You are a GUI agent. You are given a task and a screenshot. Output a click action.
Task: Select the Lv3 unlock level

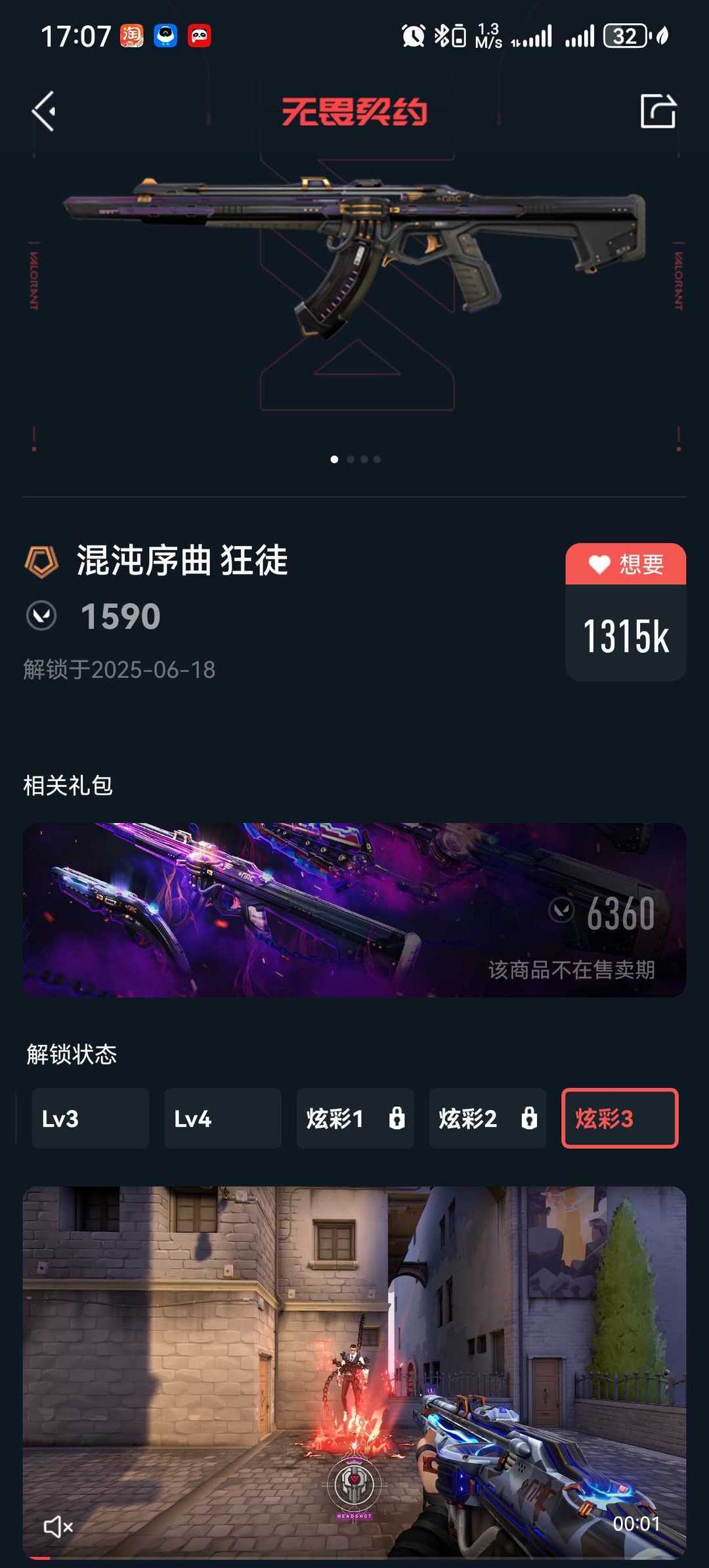[91, 1118]
